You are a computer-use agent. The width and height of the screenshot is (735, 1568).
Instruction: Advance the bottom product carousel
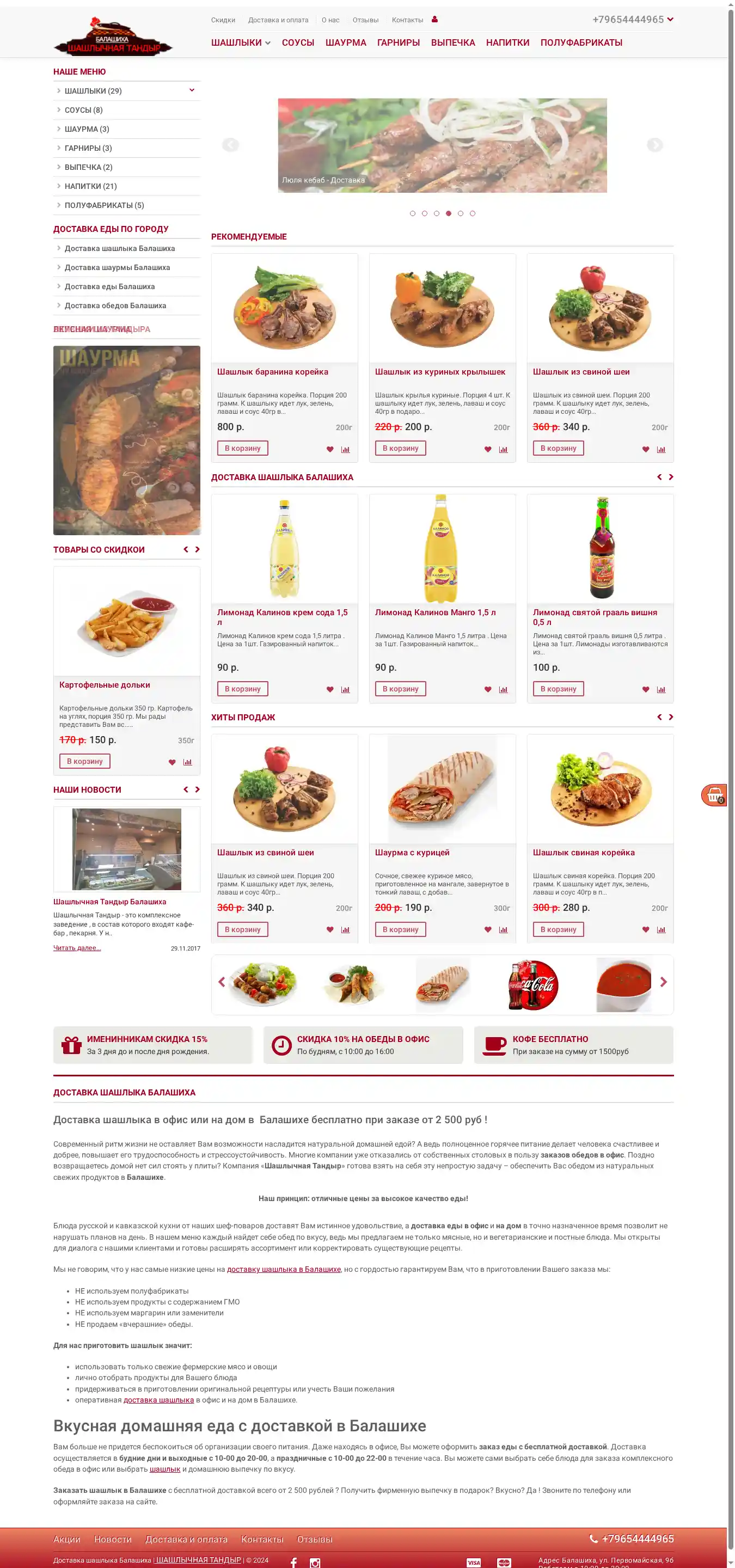click(663, 982)
